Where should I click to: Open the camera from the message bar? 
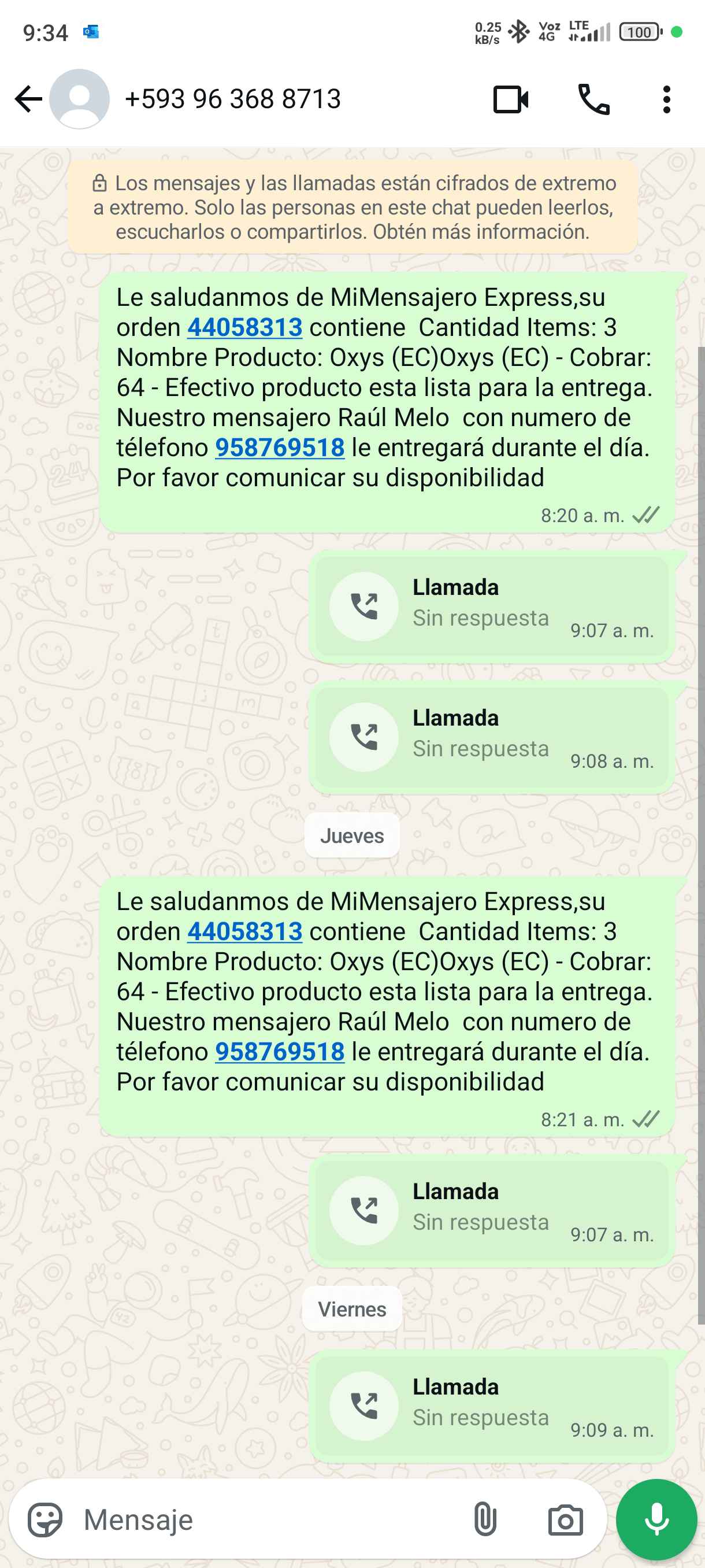pyautogui.click(x=565, y=1520)
